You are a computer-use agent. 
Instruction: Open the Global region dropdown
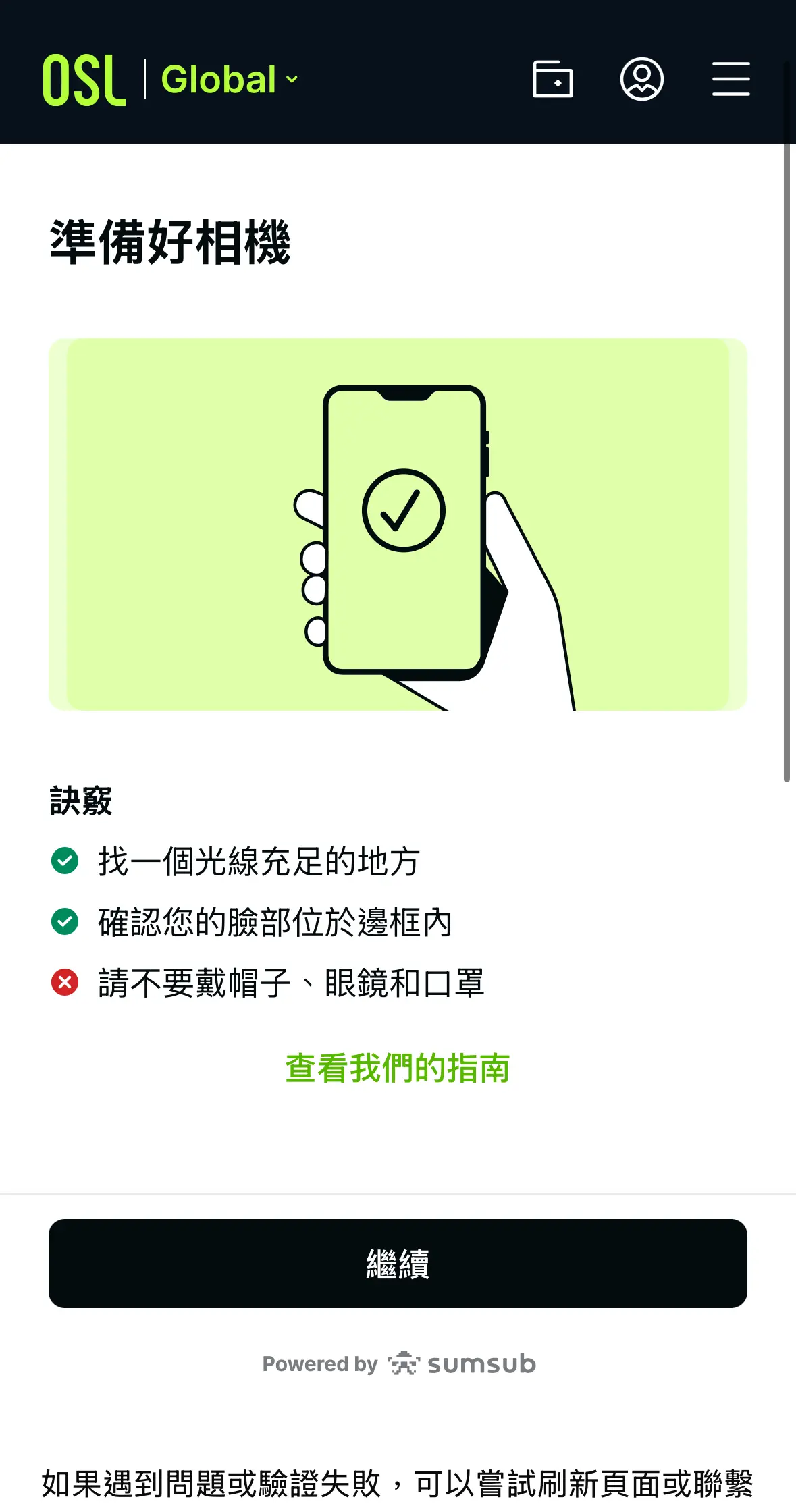230,80
